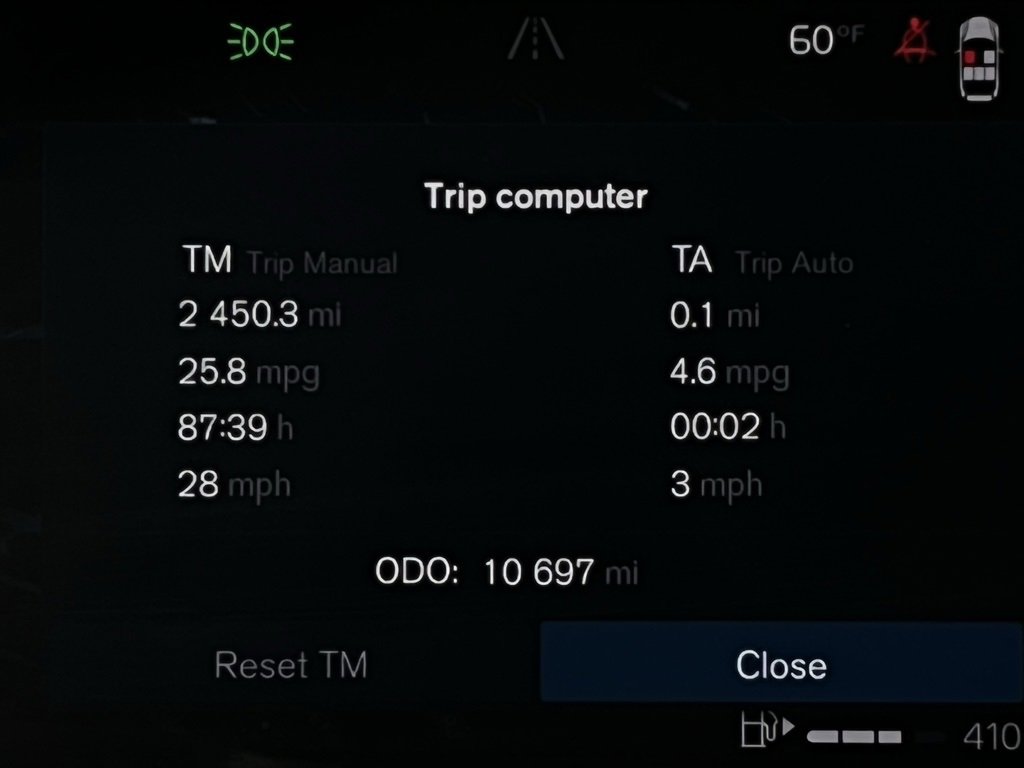Reset the manual trip meter

point(291,665)
